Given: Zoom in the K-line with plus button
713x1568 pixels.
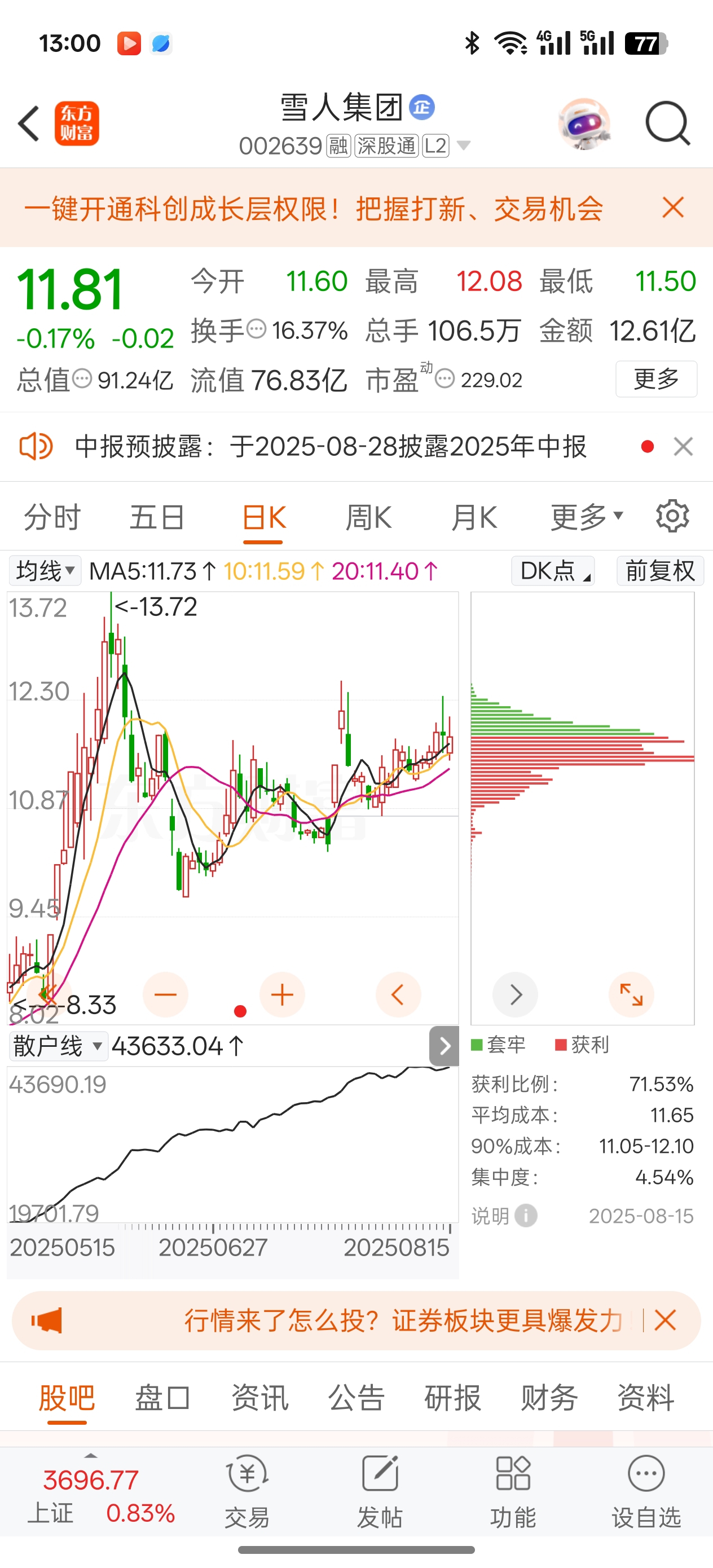Looking at the screenshot, I should click(282, 994).
